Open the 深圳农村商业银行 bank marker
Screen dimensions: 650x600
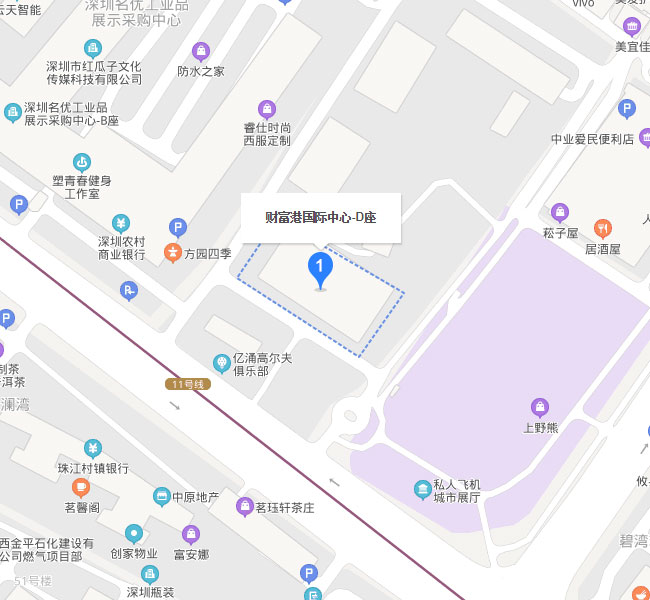(x=121, y=222)
